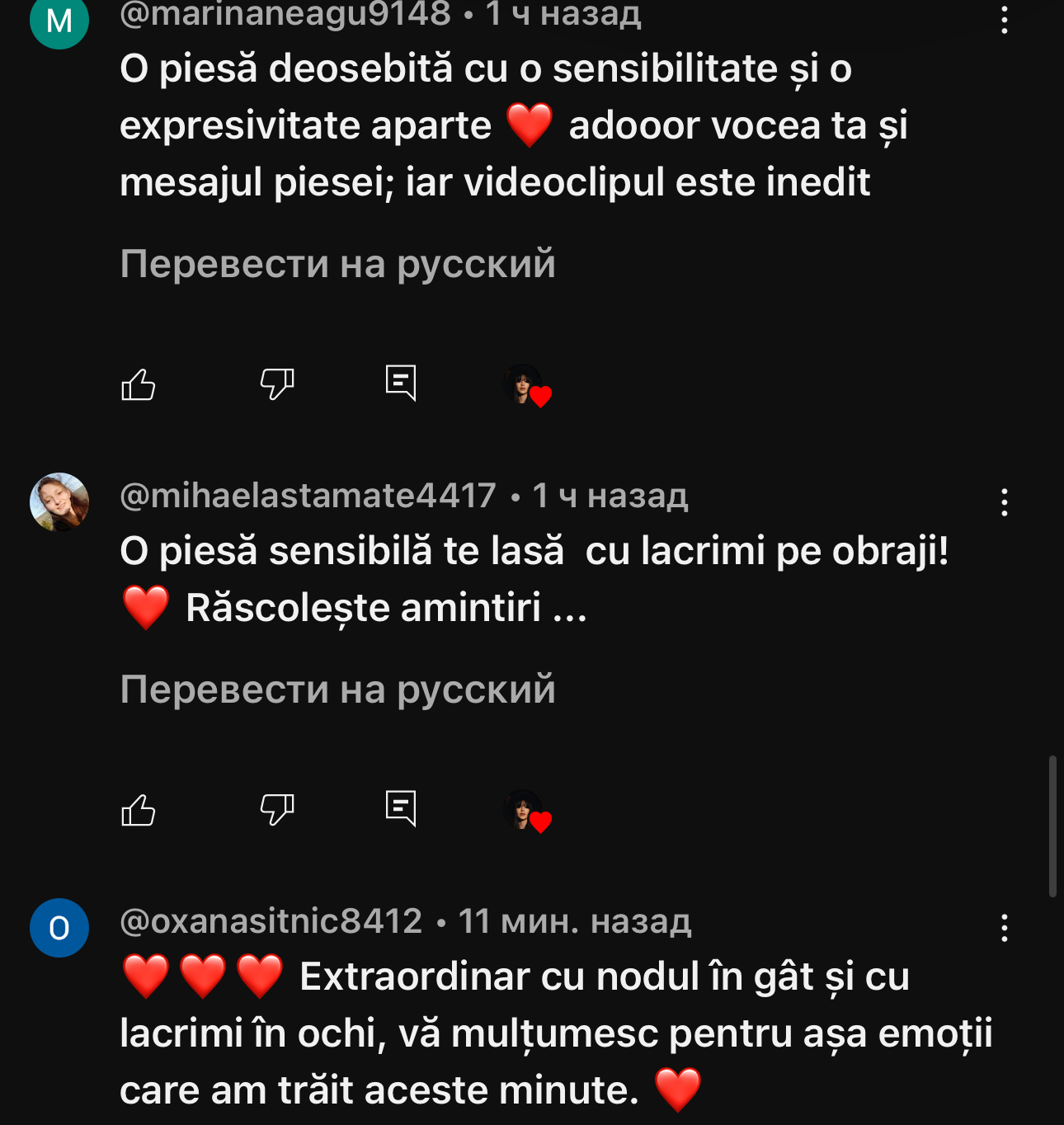Dislike mihaelastamate4417's comment

pos(277,810)
